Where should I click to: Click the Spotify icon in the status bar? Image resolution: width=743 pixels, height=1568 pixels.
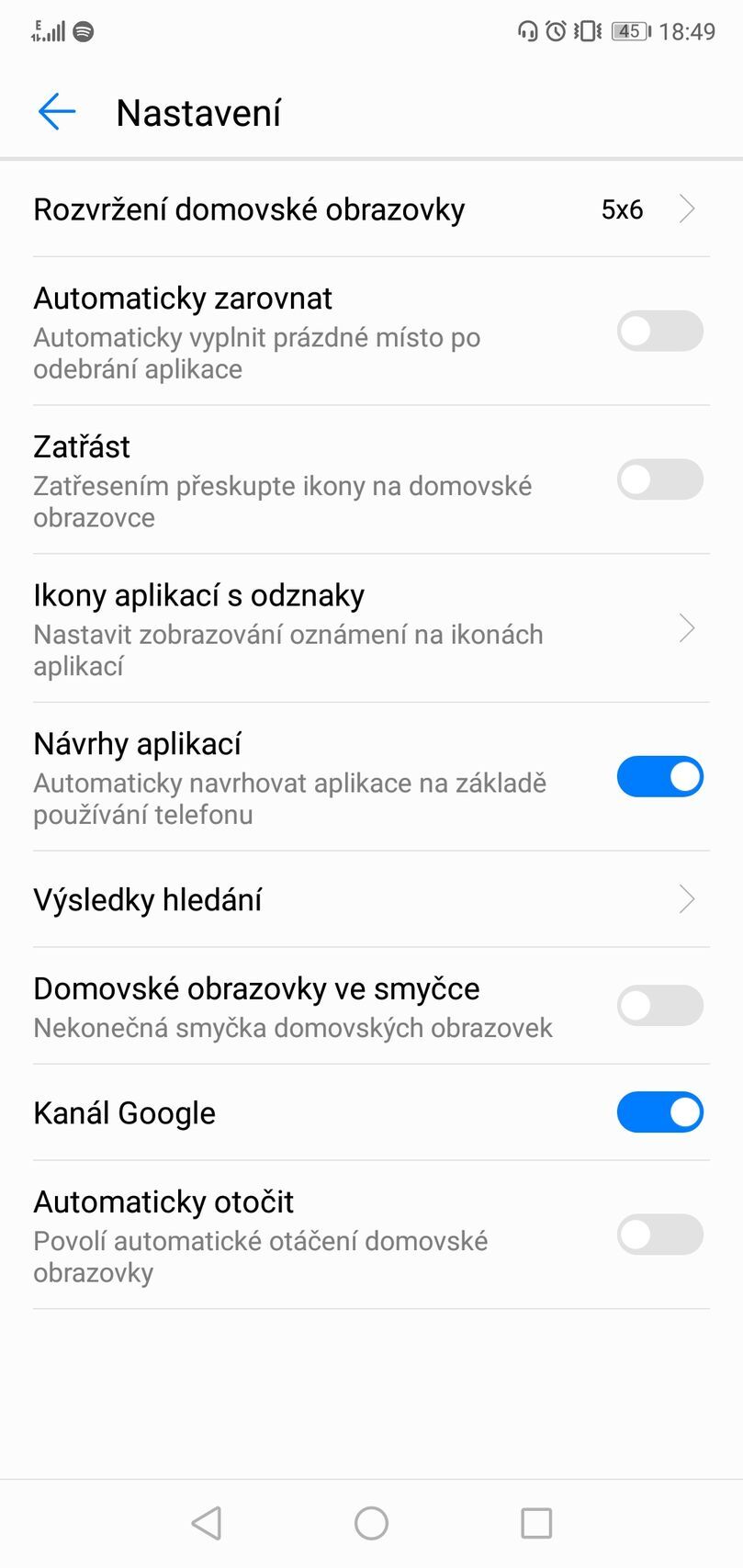(x=82, y=30)
